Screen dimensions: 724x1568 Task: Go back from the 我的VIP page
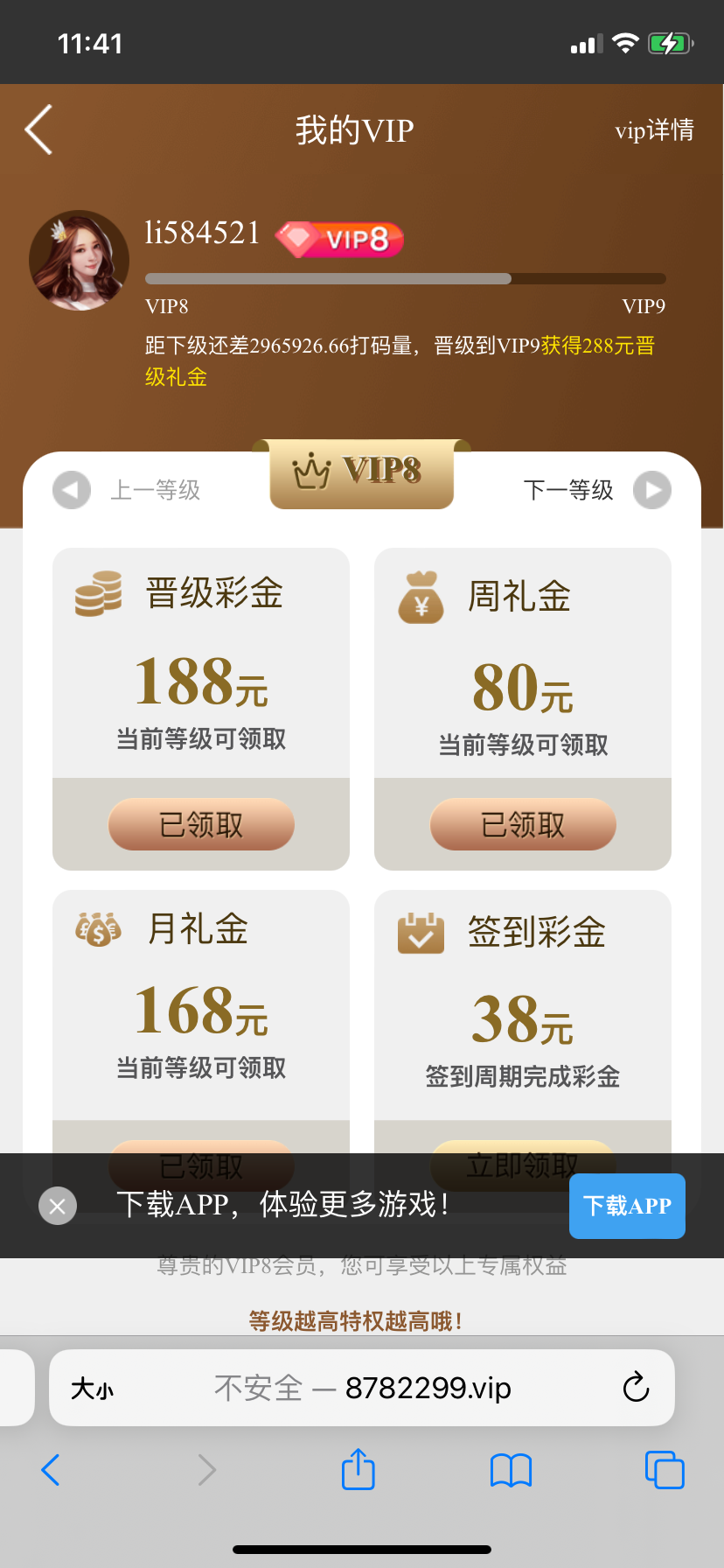(x=39, y=129)
